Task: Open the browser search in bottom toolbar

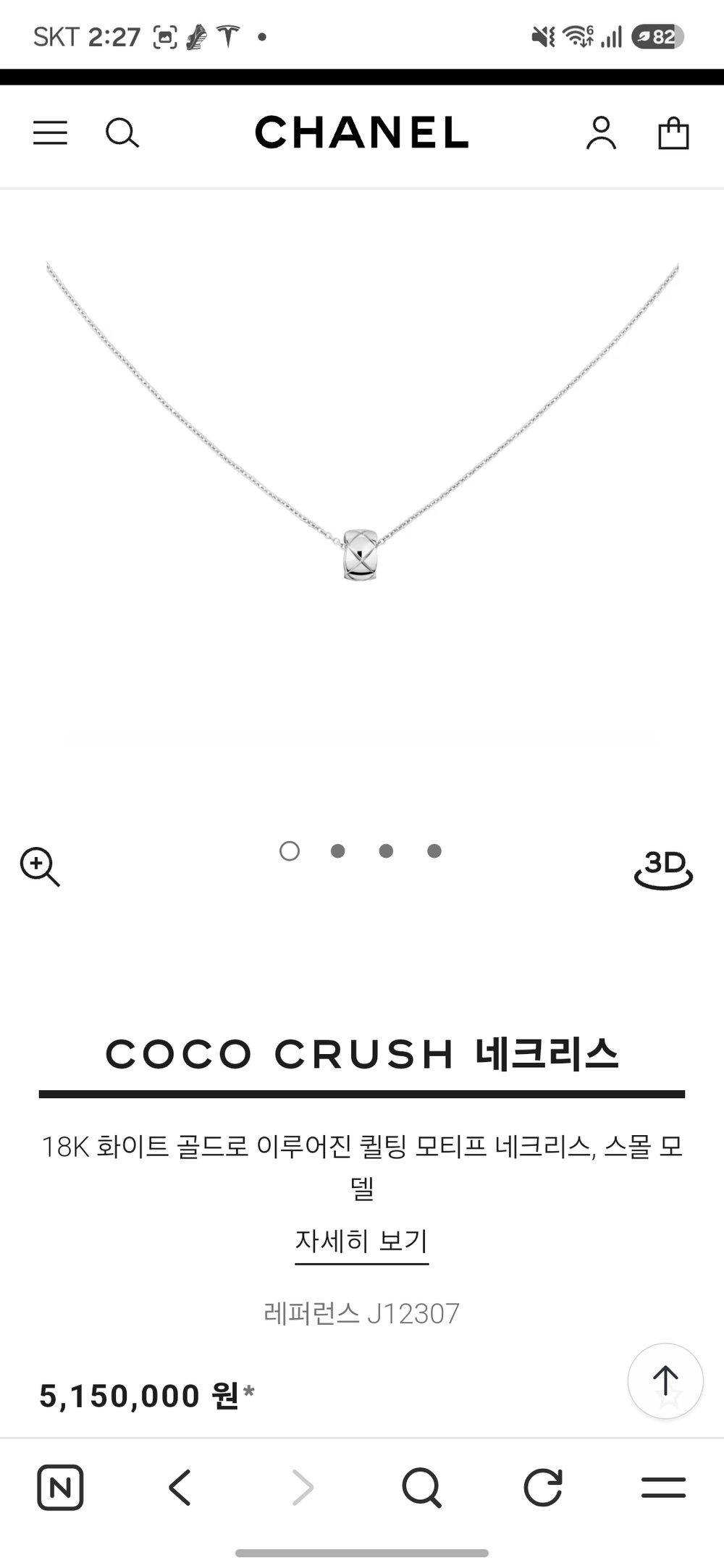Action: (421, 1488)
